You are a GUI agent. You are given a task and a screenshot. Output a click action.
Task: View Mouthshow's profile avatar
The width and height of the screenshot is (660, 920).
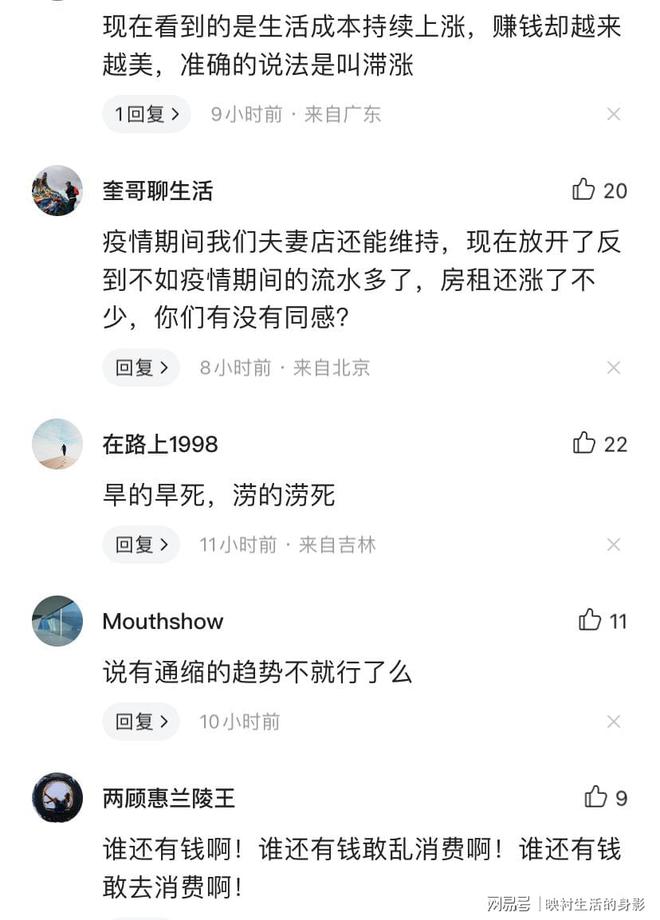(57, 621)
